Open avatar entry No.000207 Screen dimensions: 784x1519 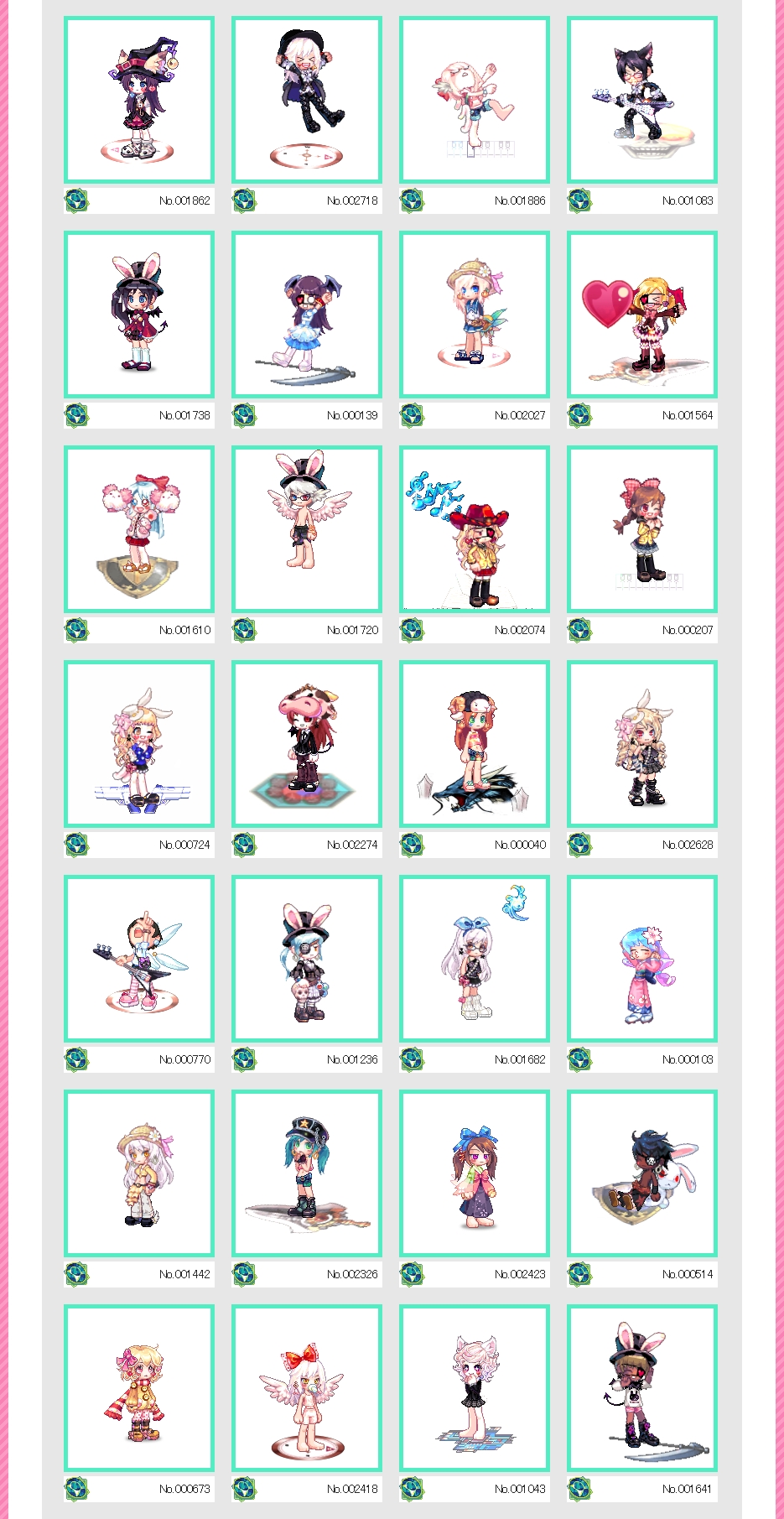point(642,529)
